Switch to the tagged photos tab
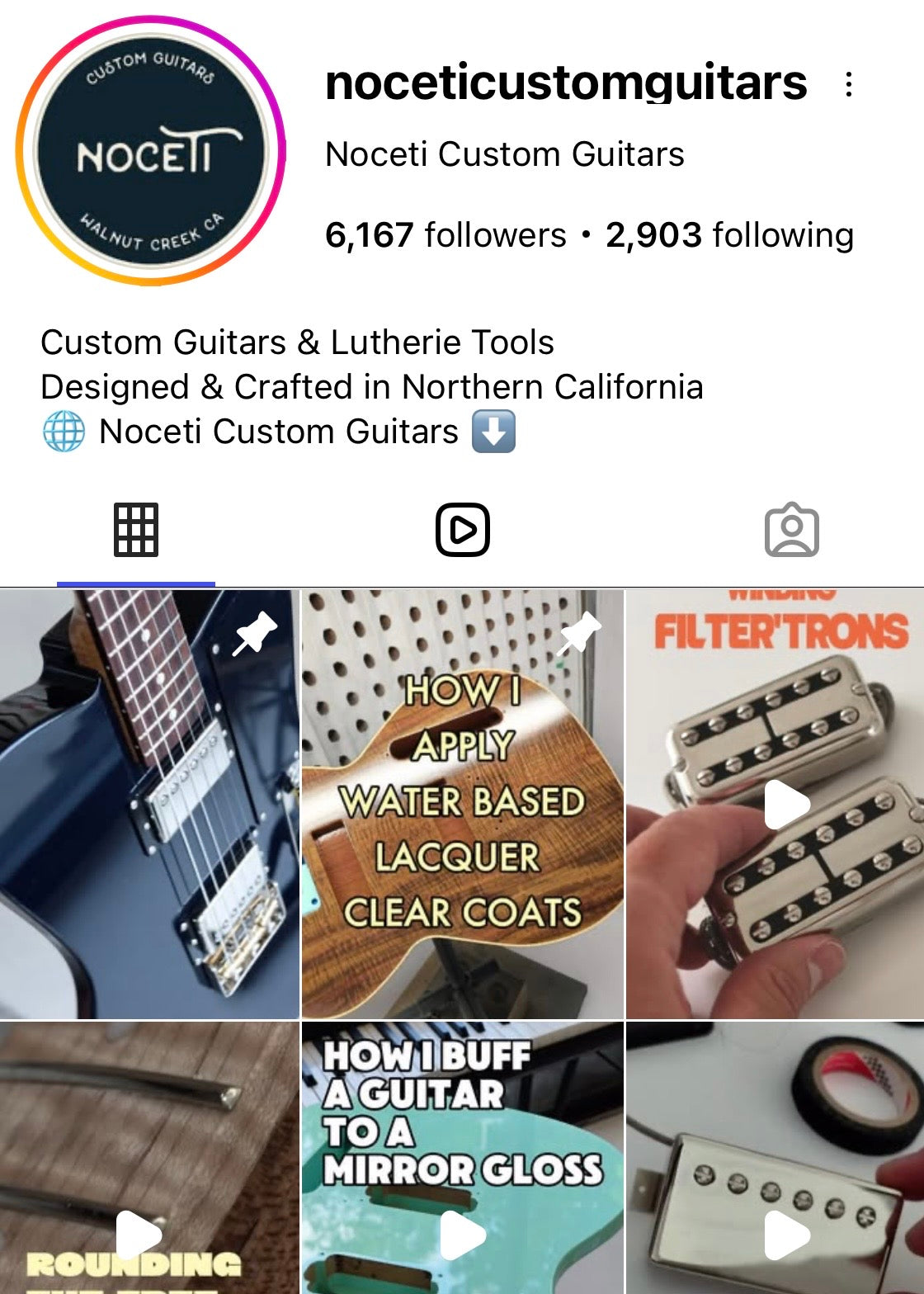 click(791, 530)
